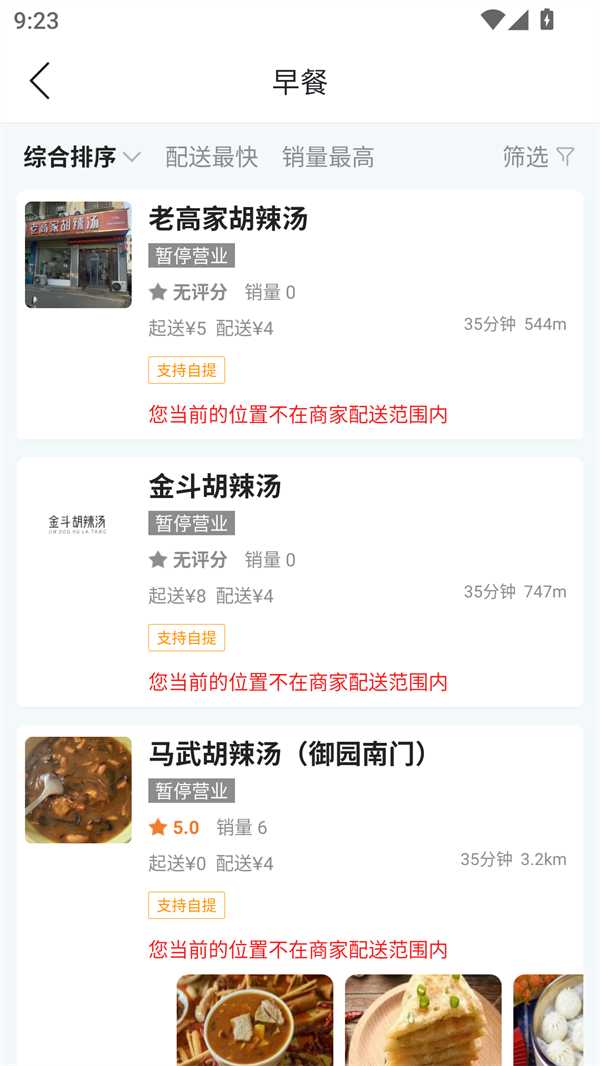View the soup dish photo under 马武胡辣汤
This screenshot has height=1066, width=600.
pyautogui.click(x=255, y=1020)
